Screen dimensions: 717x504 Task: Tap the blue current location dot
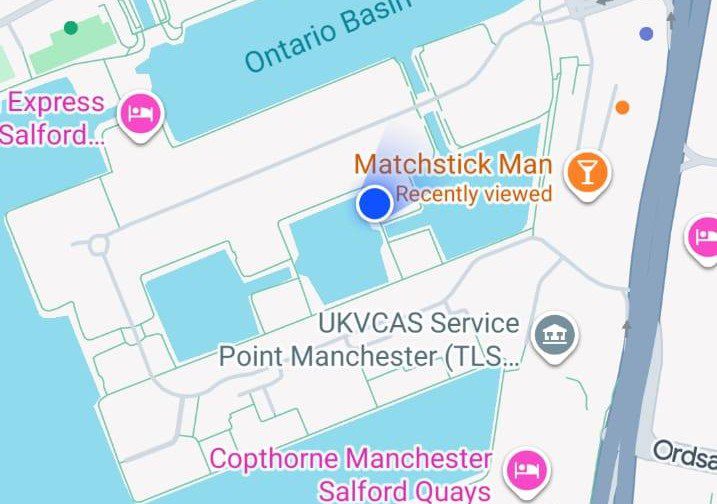tap(375, 204)
